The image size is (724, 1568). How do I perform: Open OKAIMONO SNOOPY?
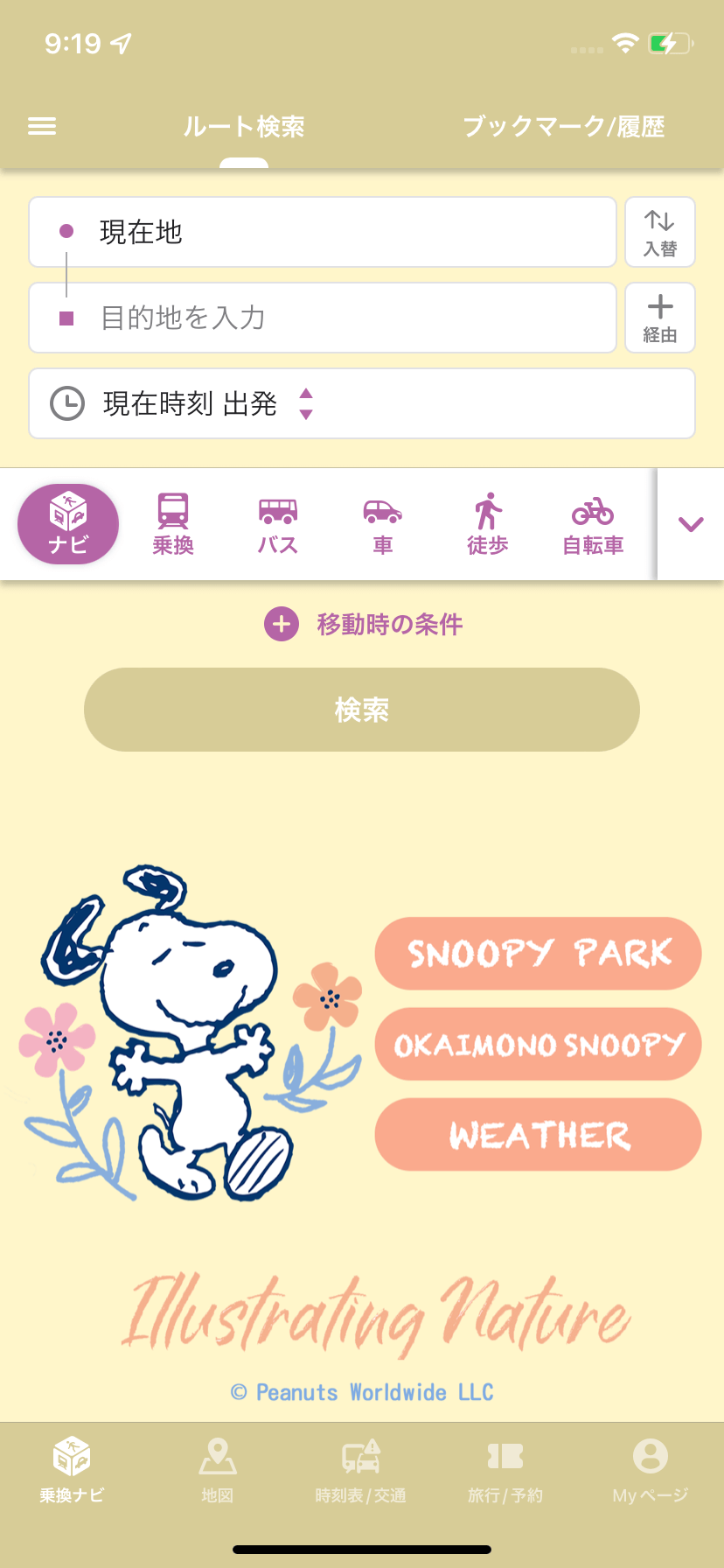tap(538, 1044)
